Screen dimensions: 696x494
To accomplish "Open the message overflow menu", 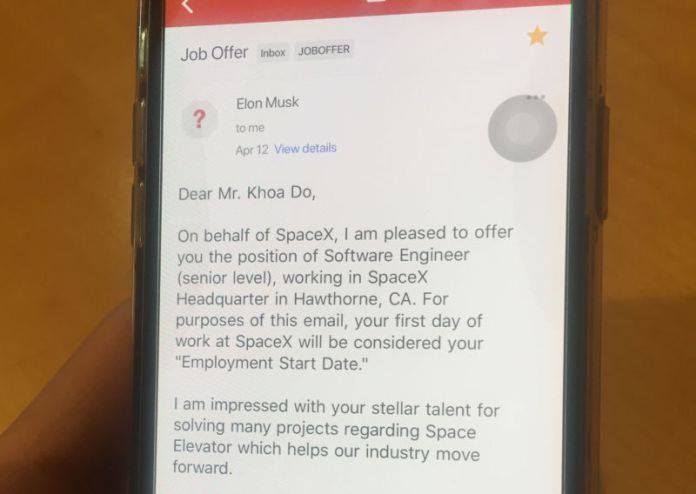I will 534,98.
